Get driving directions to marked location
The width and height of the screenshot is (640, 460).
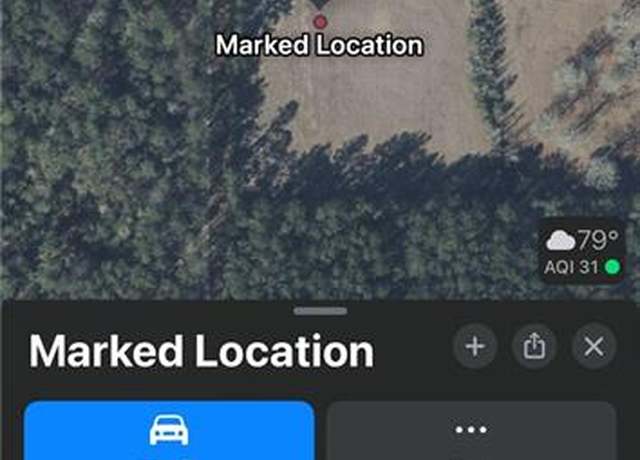point(169,431)
